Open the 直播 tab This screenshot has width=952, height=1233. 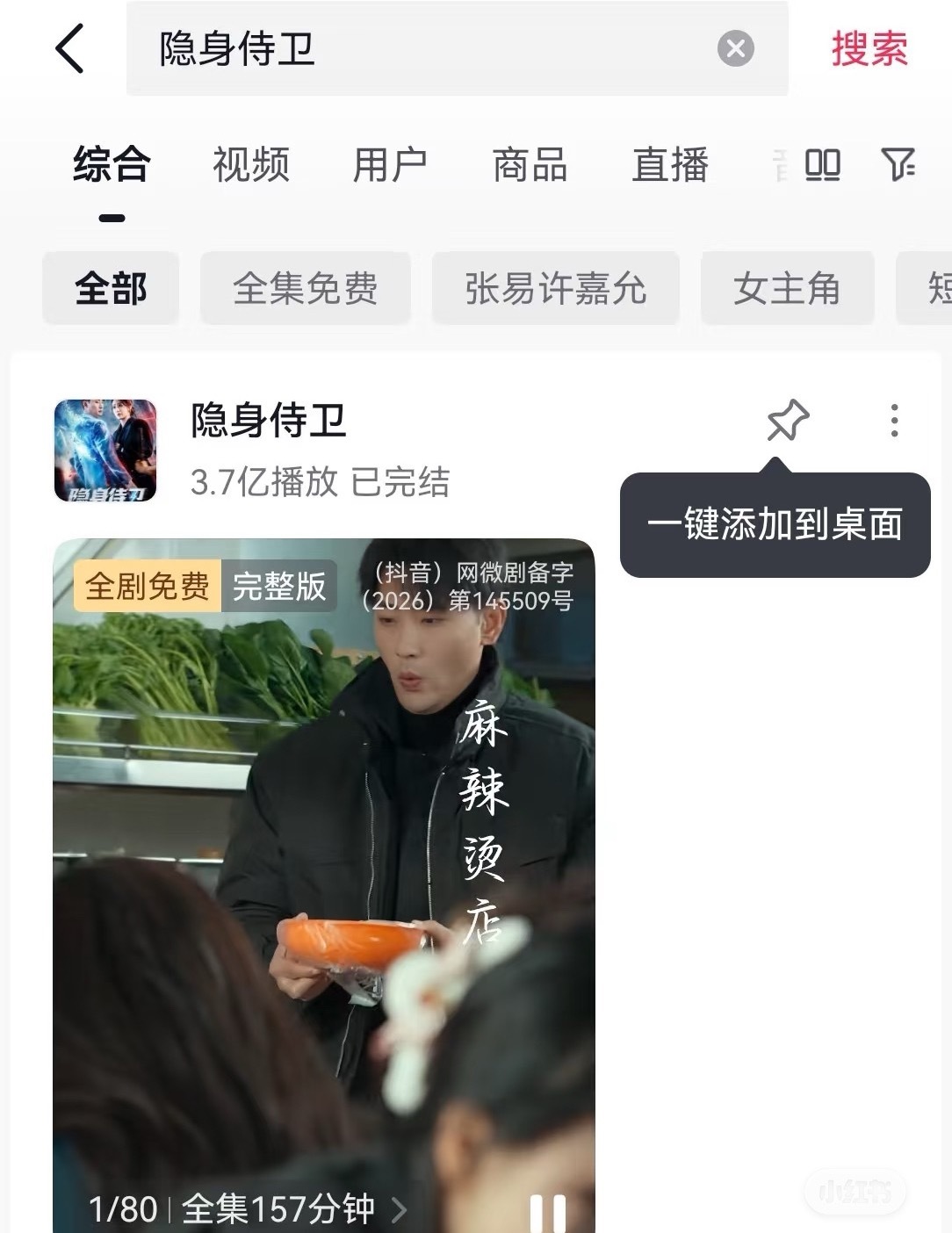671,165
